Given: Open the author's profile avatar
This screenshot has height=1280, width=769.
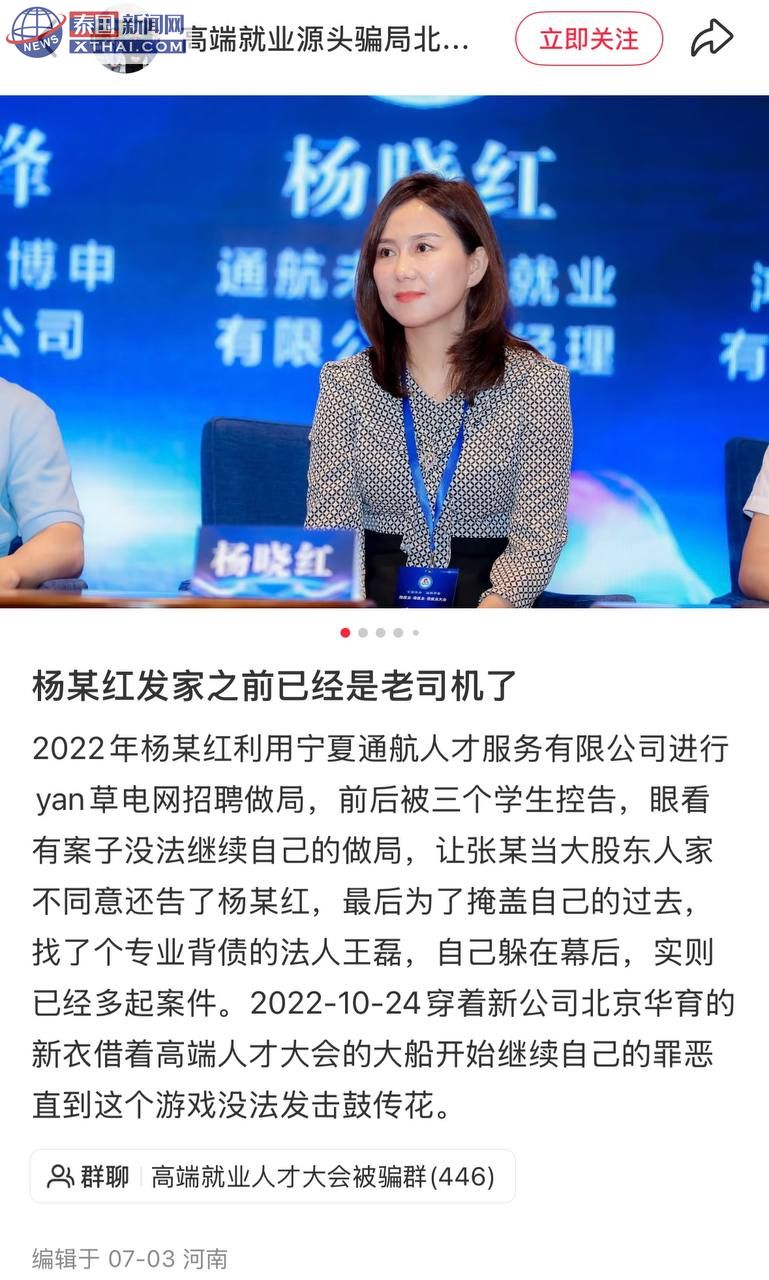Looking at the screenshot, I should [127, 40].
